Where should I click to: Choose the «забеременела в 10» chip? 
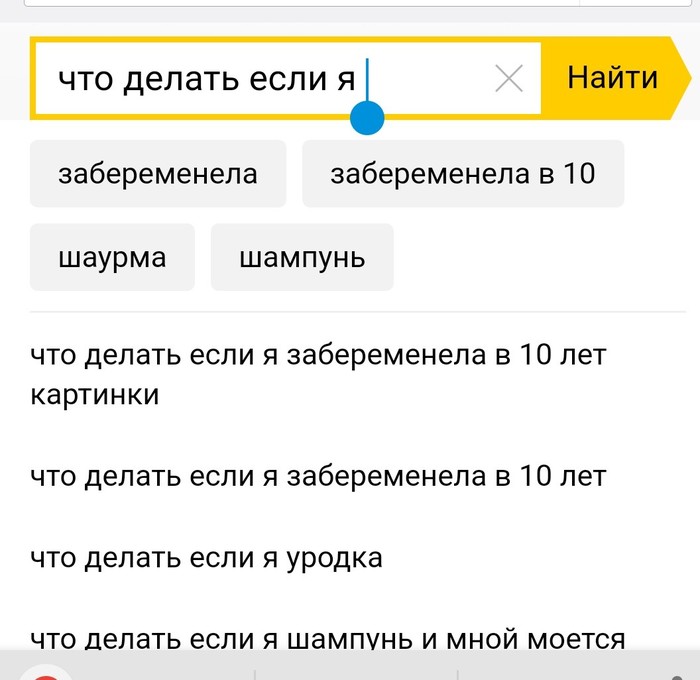462,174
